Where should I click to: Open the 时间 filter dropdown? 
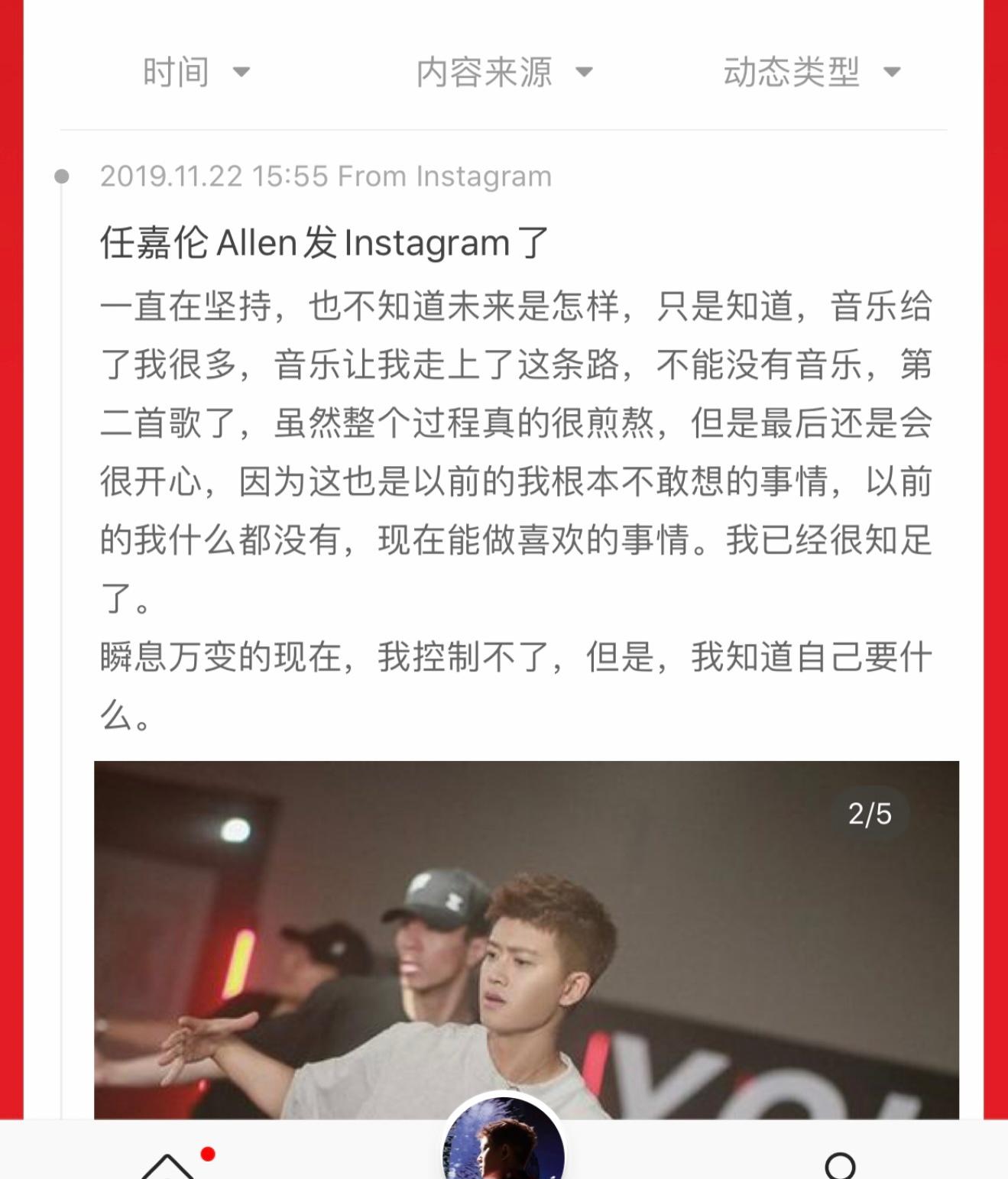pos(196,72)
